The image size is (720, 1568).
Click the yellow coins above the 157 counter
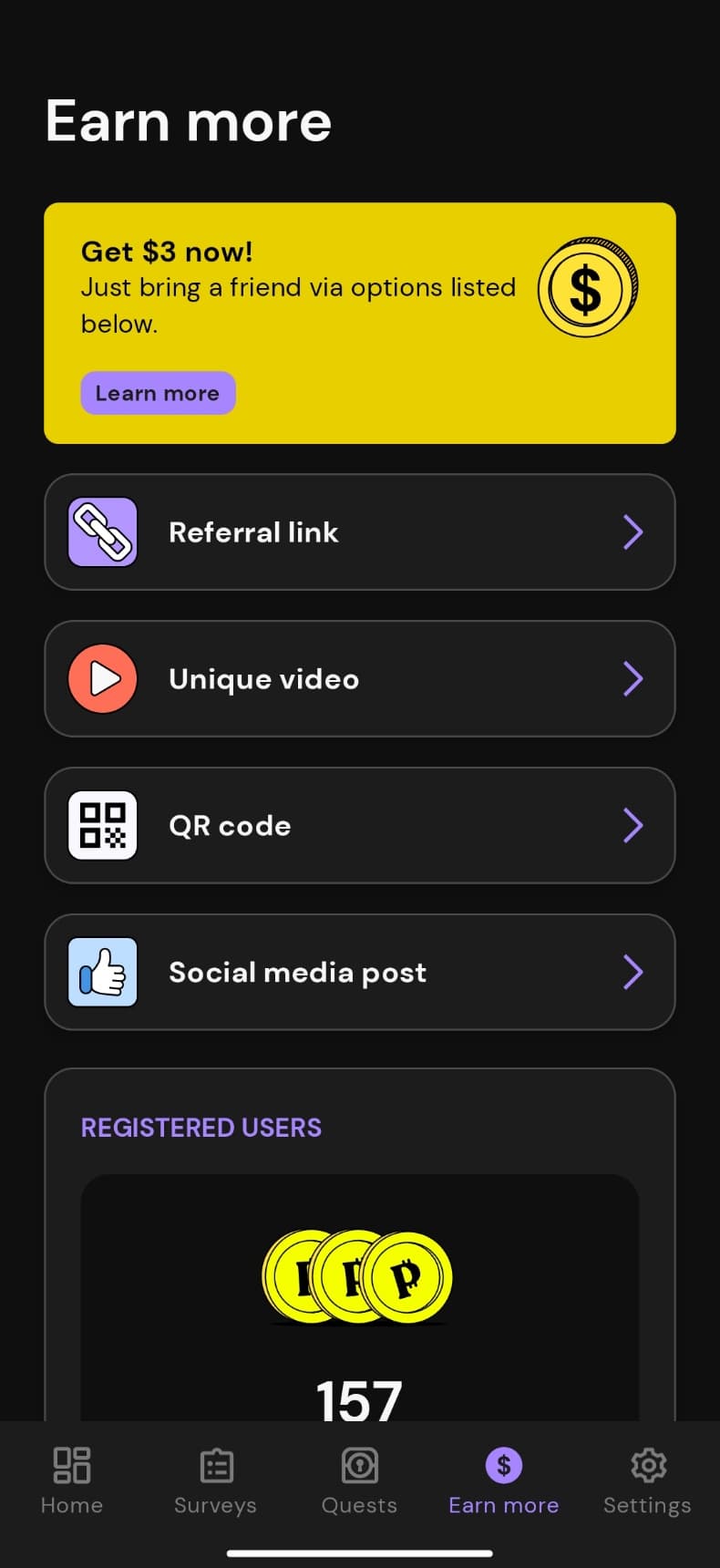(357, 1276)
